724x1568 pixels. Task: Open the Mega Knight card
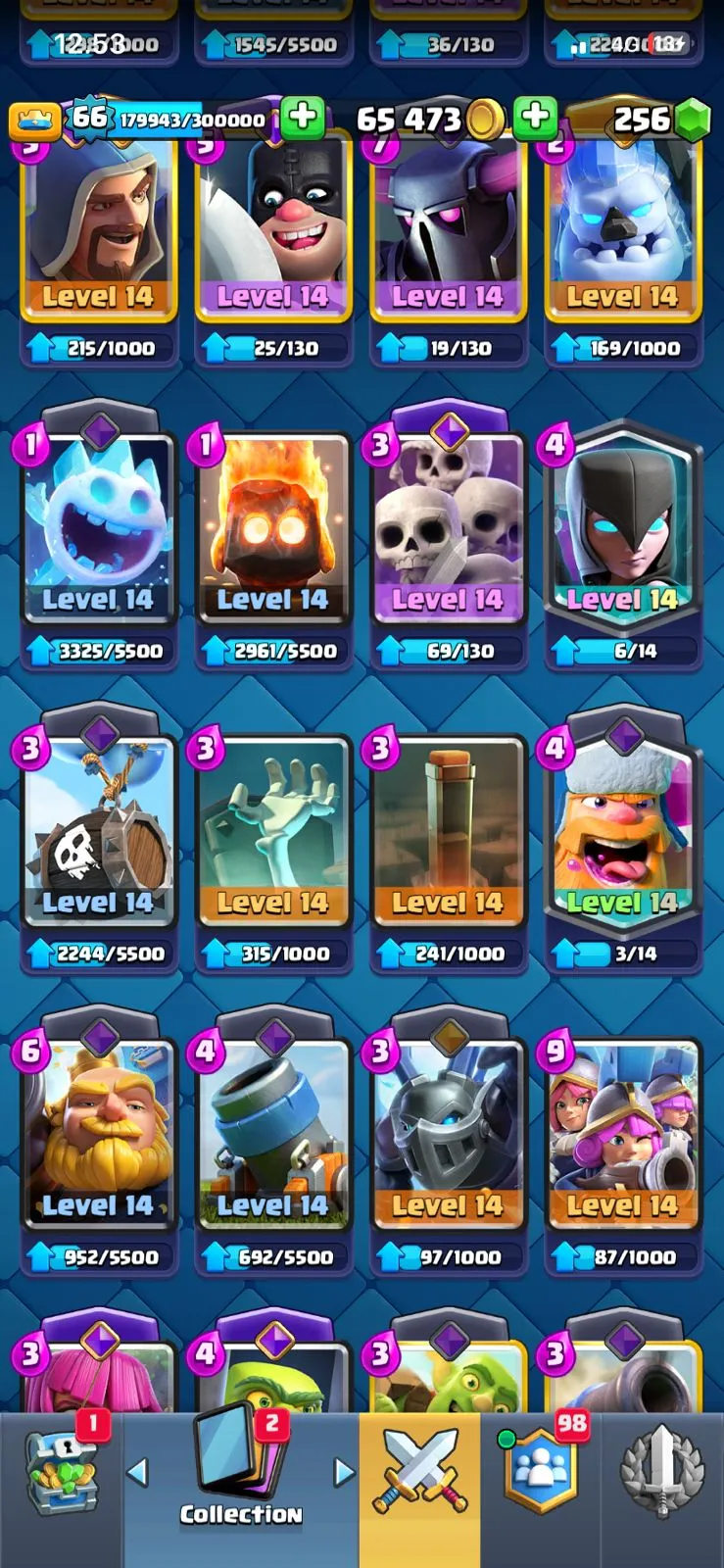[448, 1135]
